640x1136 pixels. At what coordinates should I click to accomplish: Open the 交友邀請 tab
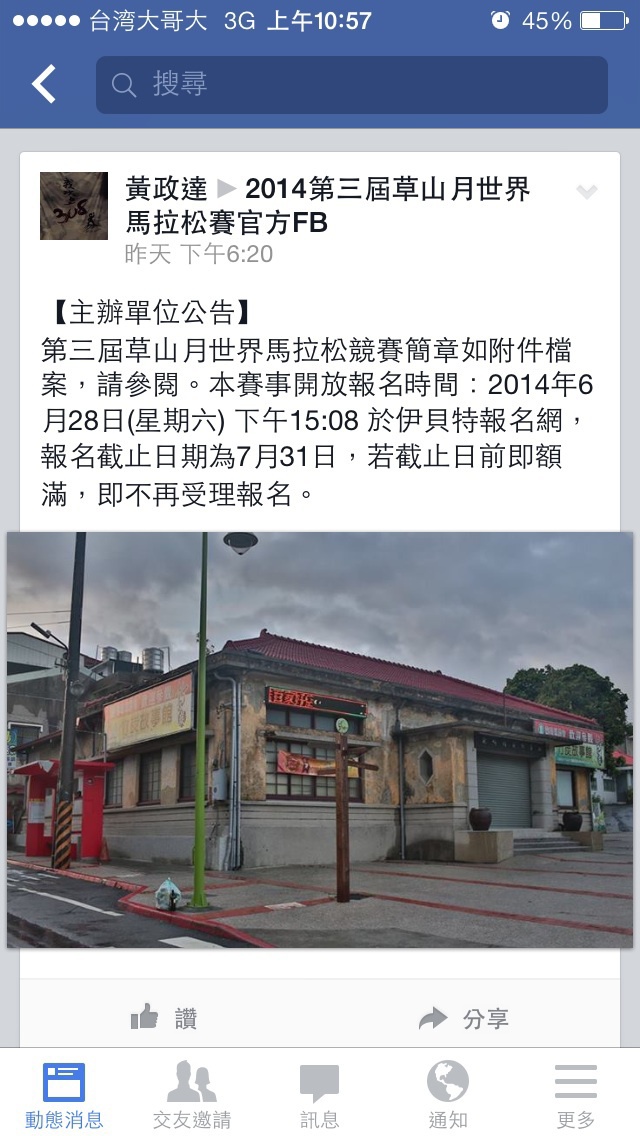coord(192,1094)
